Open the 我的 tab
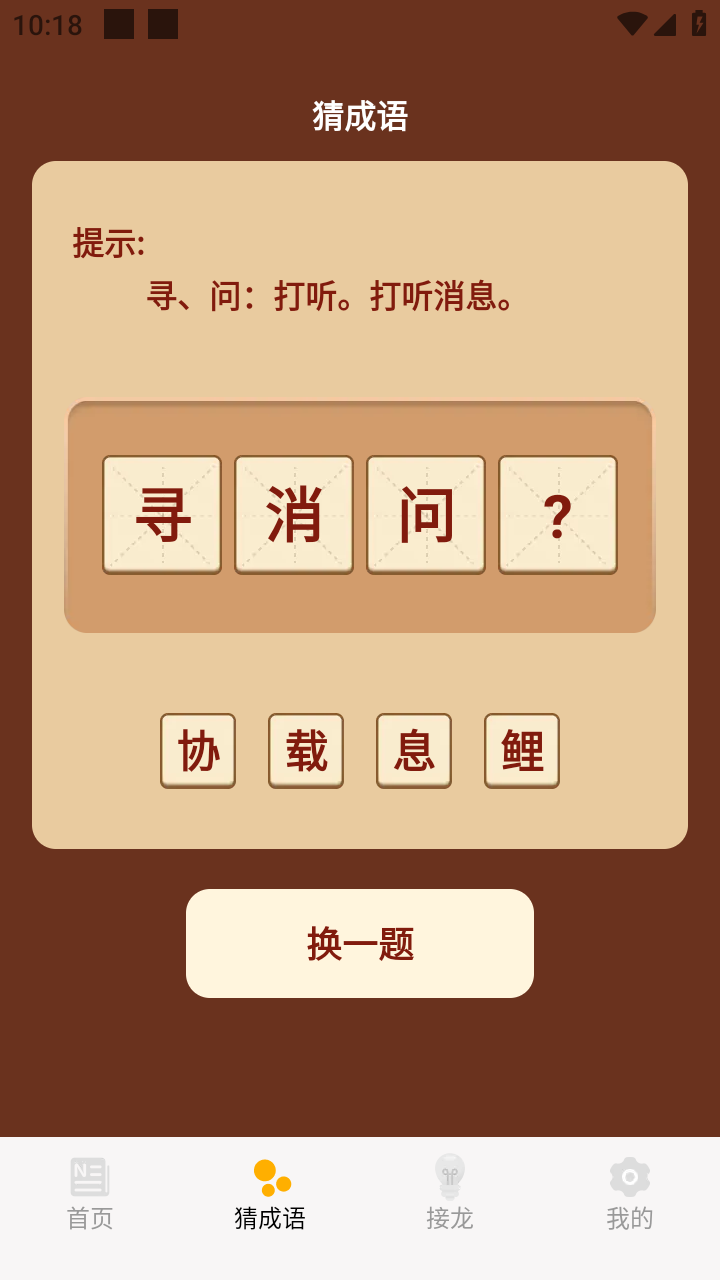 click(630, 1194)
